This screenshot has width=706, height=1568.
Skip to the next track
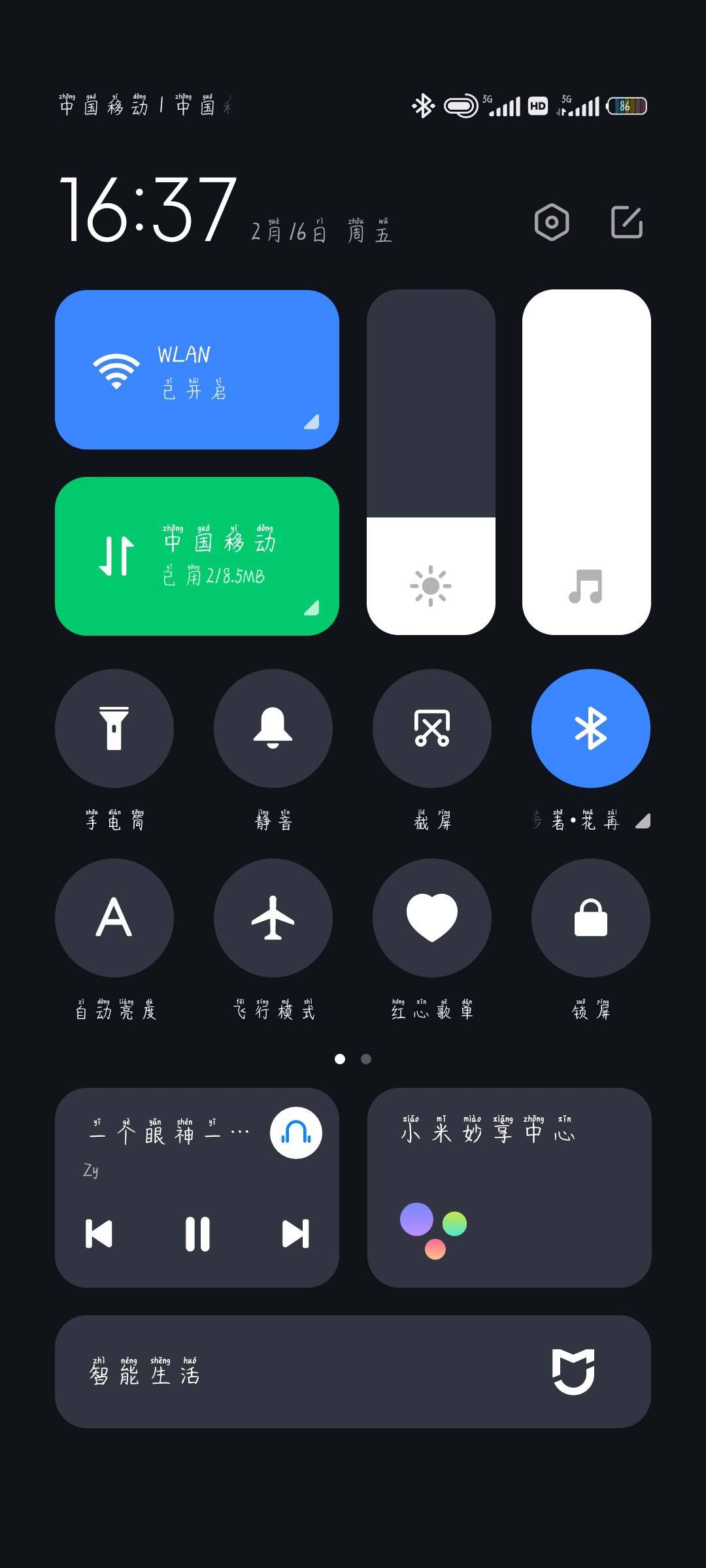pos(295,1233)
